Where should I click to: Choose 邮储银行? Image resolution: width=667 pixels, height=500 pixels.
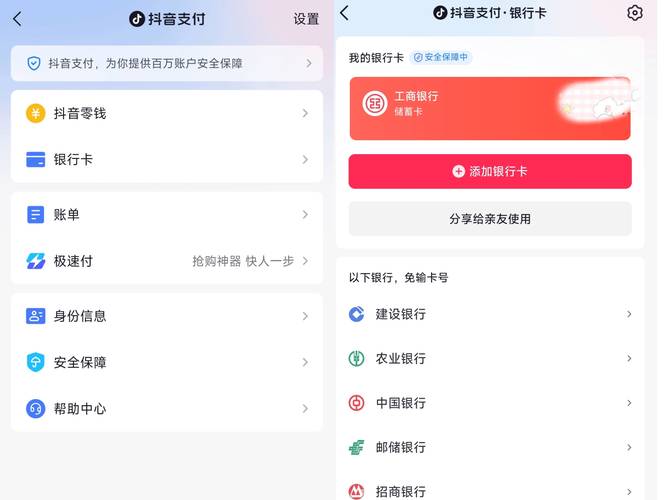489,447
